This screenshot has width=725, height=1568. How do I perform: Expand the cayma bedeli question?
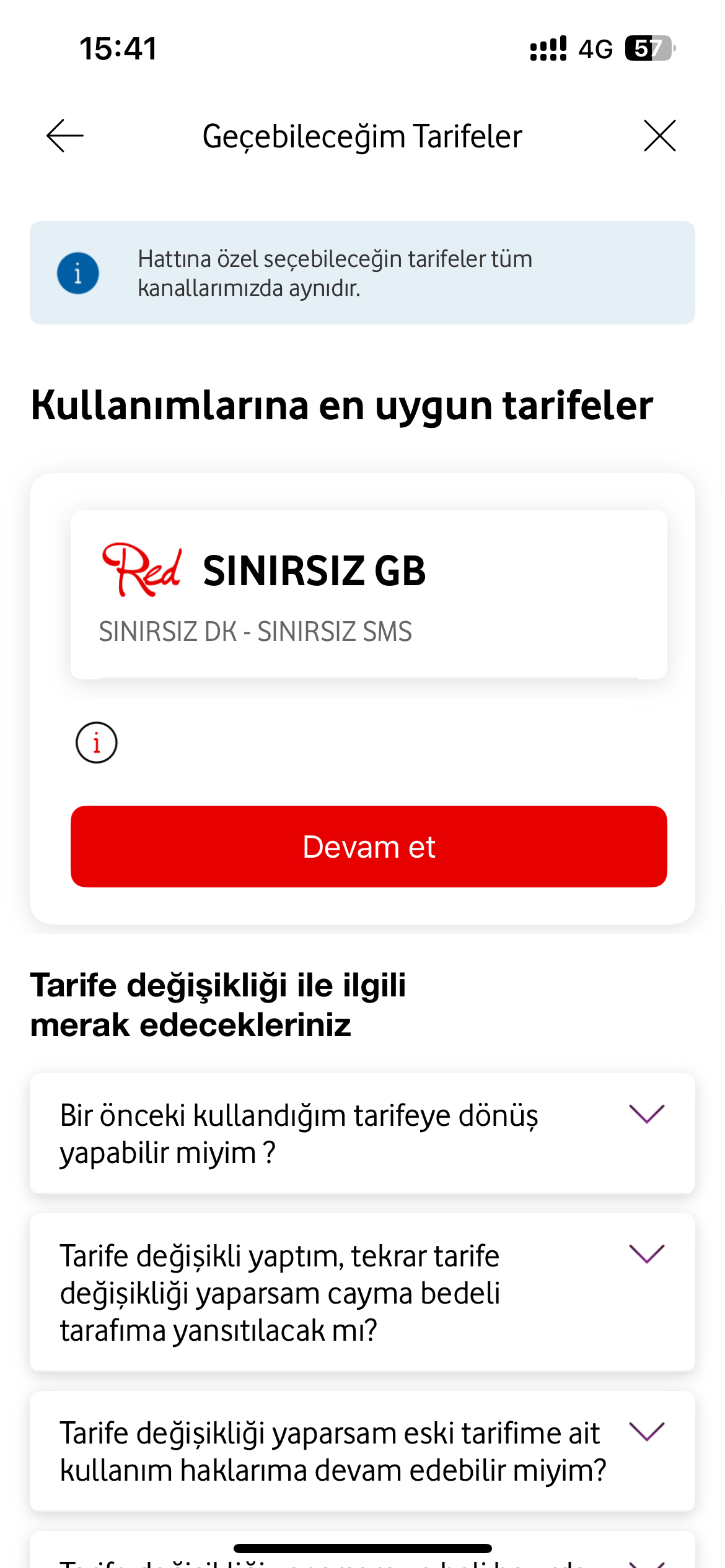coord(362,1292)
